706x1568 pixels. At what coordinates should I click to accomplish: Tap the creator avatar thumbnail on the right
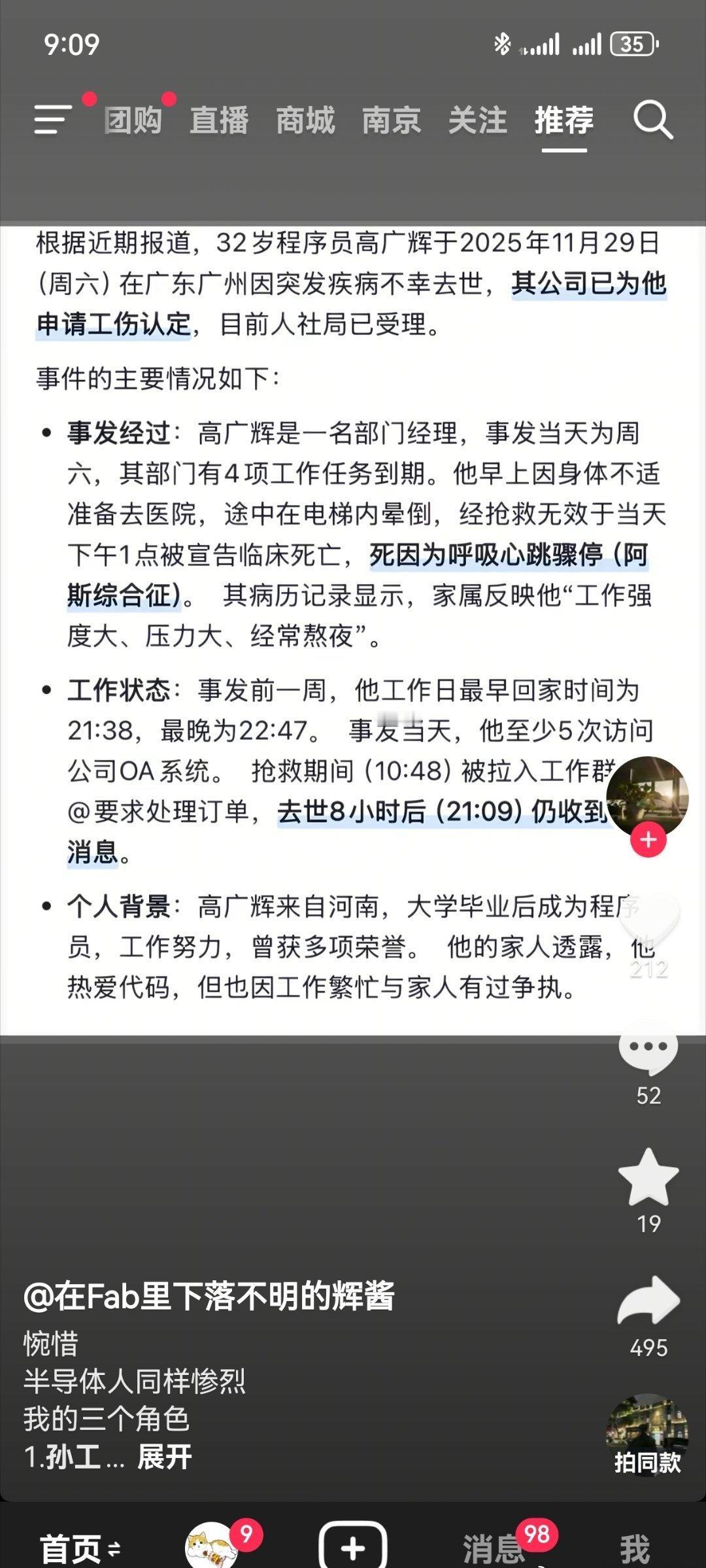[x=648, y=790]
